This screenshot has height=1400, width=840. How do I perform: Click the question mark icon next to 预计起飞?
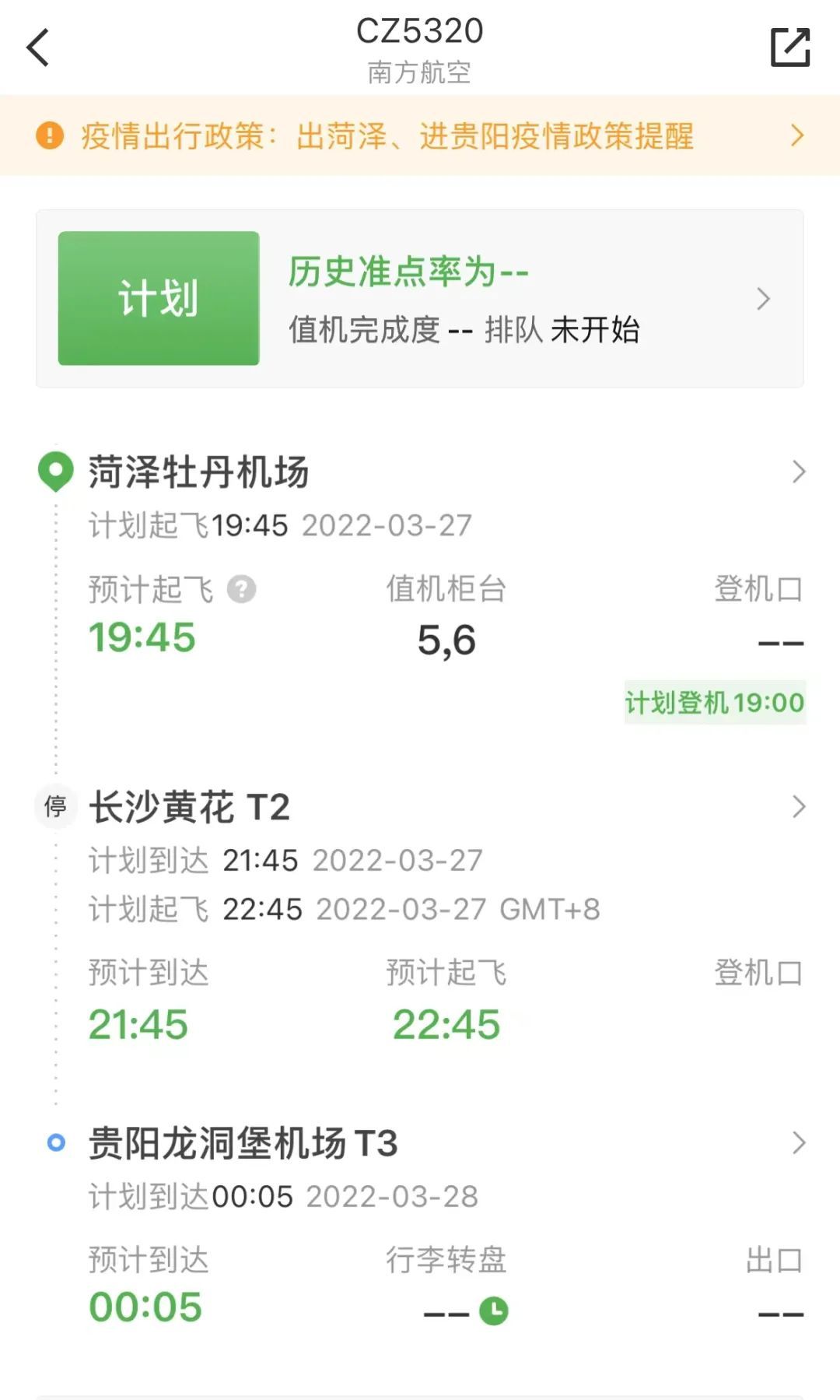click(240, 590)
